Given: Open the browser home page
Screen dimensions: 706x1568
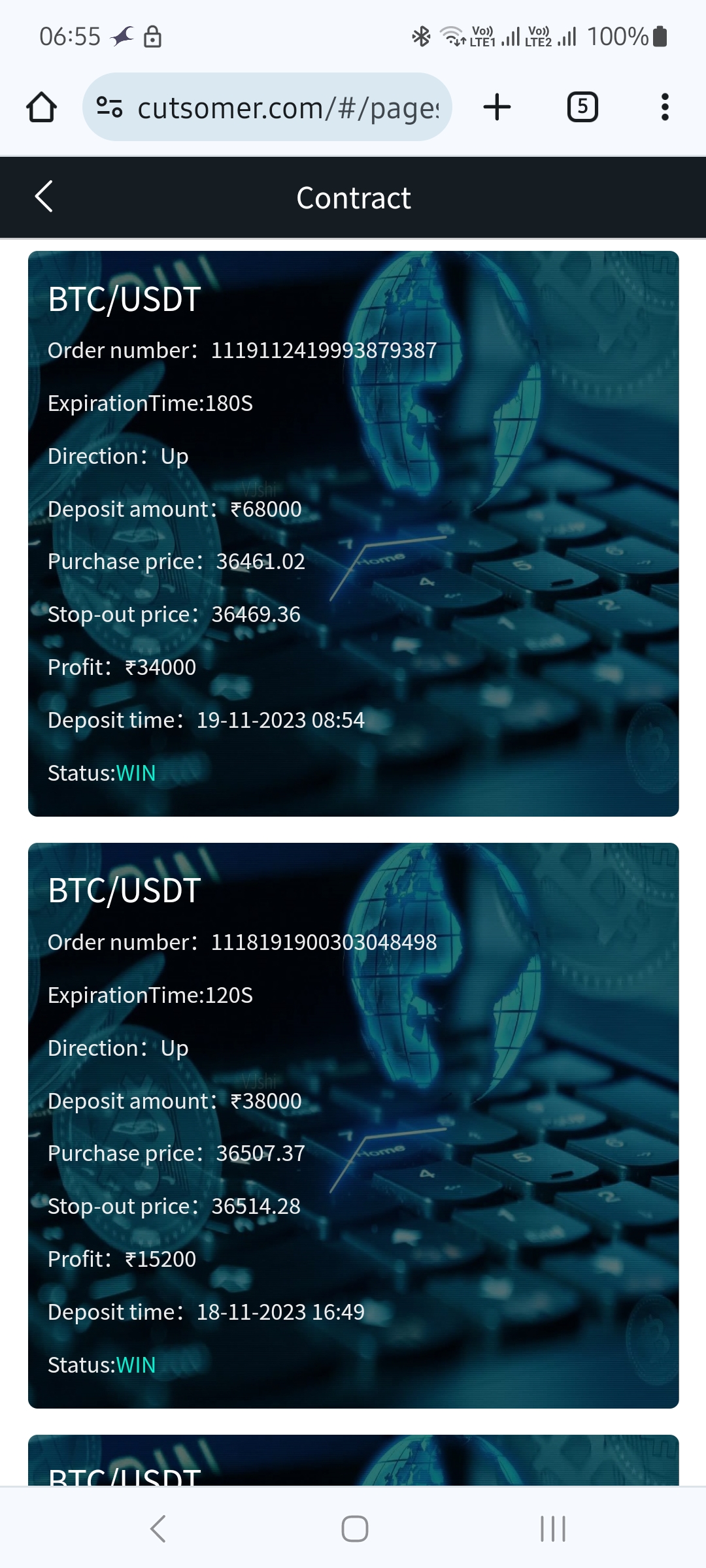Looking at the screenshot, I should tap(41, 107).
